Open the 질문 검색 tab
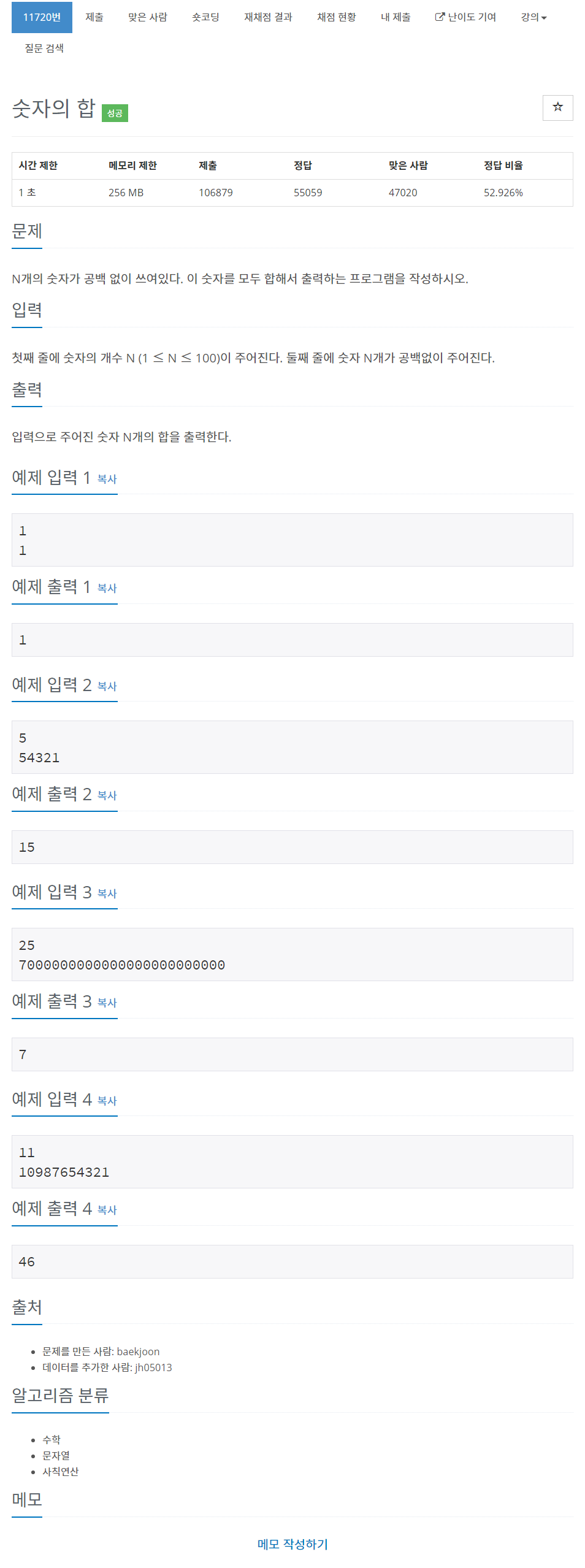This screenshot has height=1568, width=585. 44,48
